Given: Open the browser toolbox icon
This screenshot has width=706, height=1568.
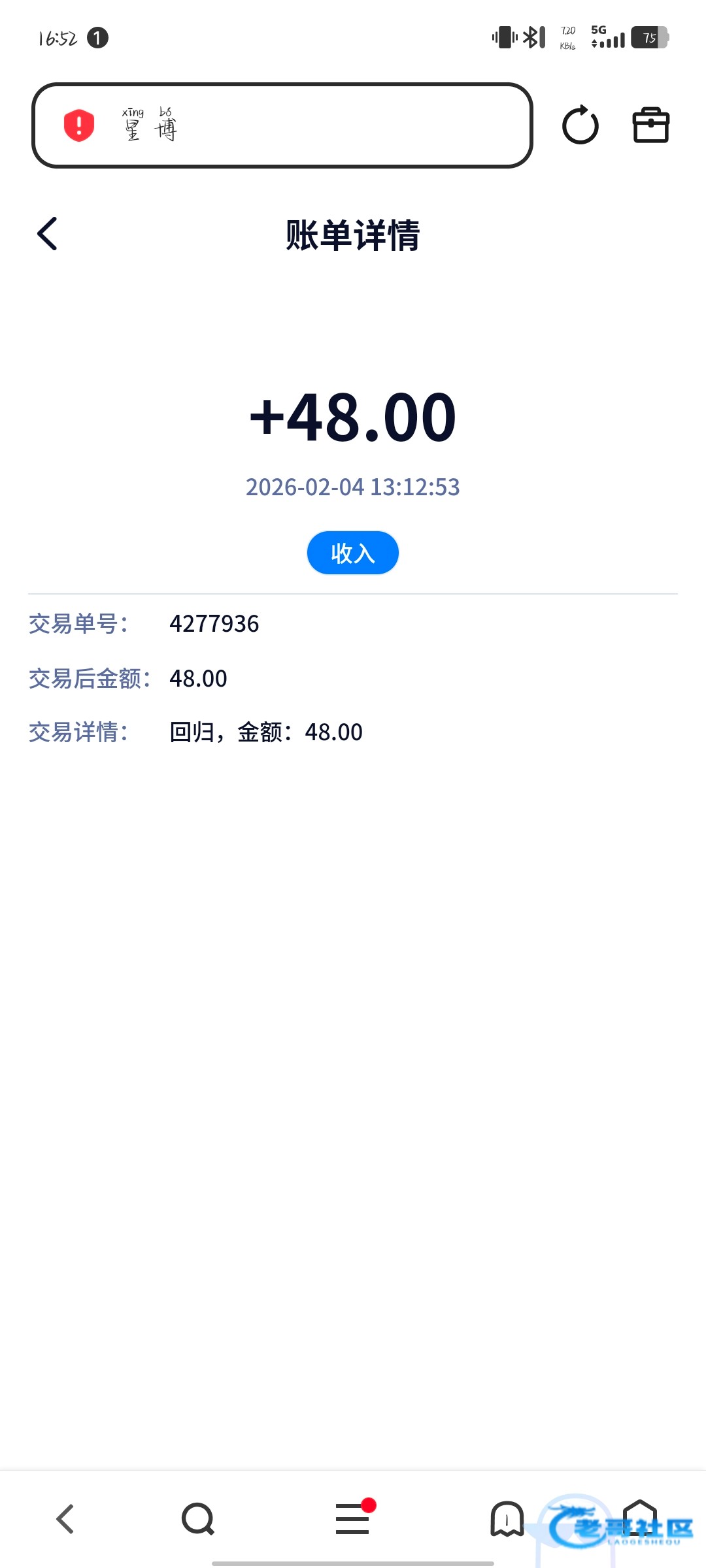Looking at the screenshot, I should 650,125.
